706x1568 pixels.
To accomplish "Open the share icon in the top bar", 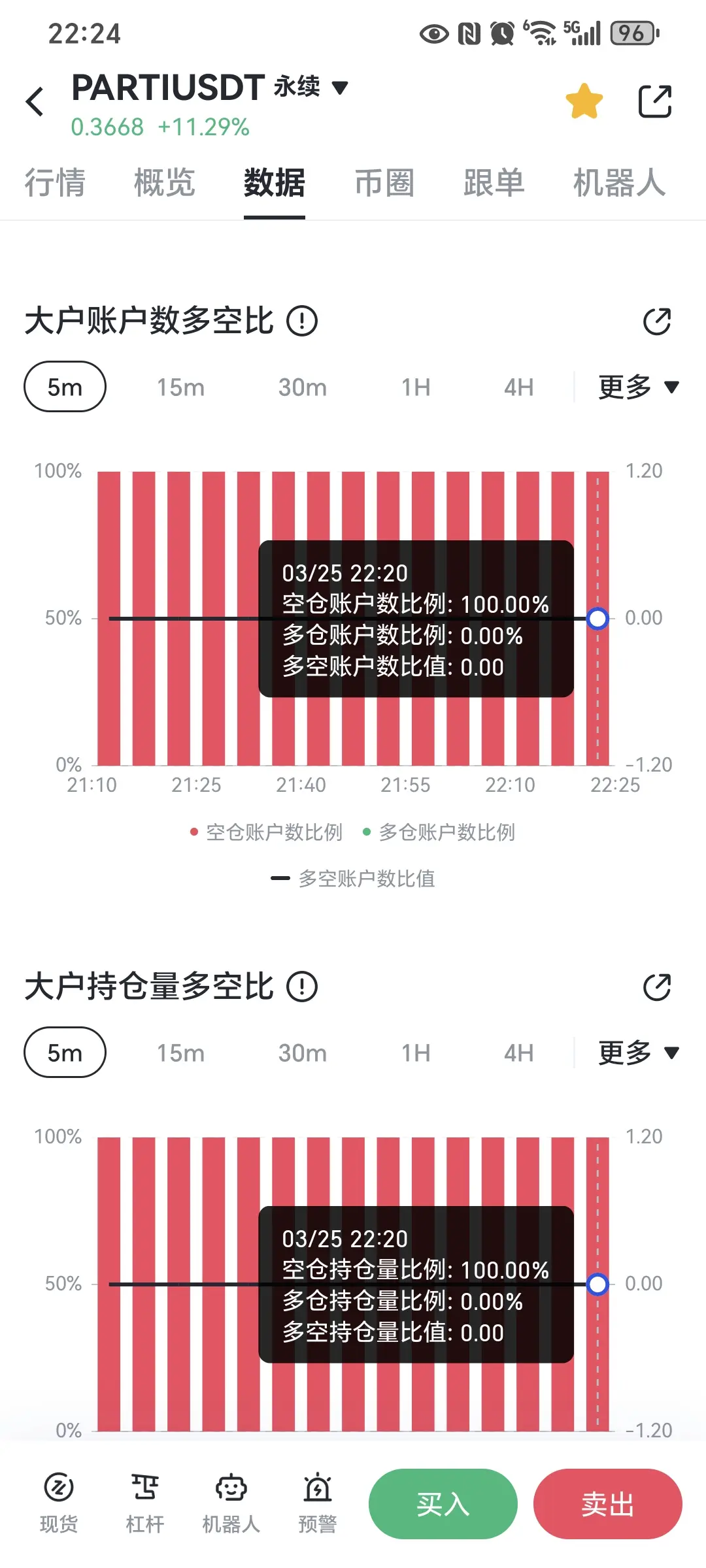I will pyautogui.click(x=654, y=101).
